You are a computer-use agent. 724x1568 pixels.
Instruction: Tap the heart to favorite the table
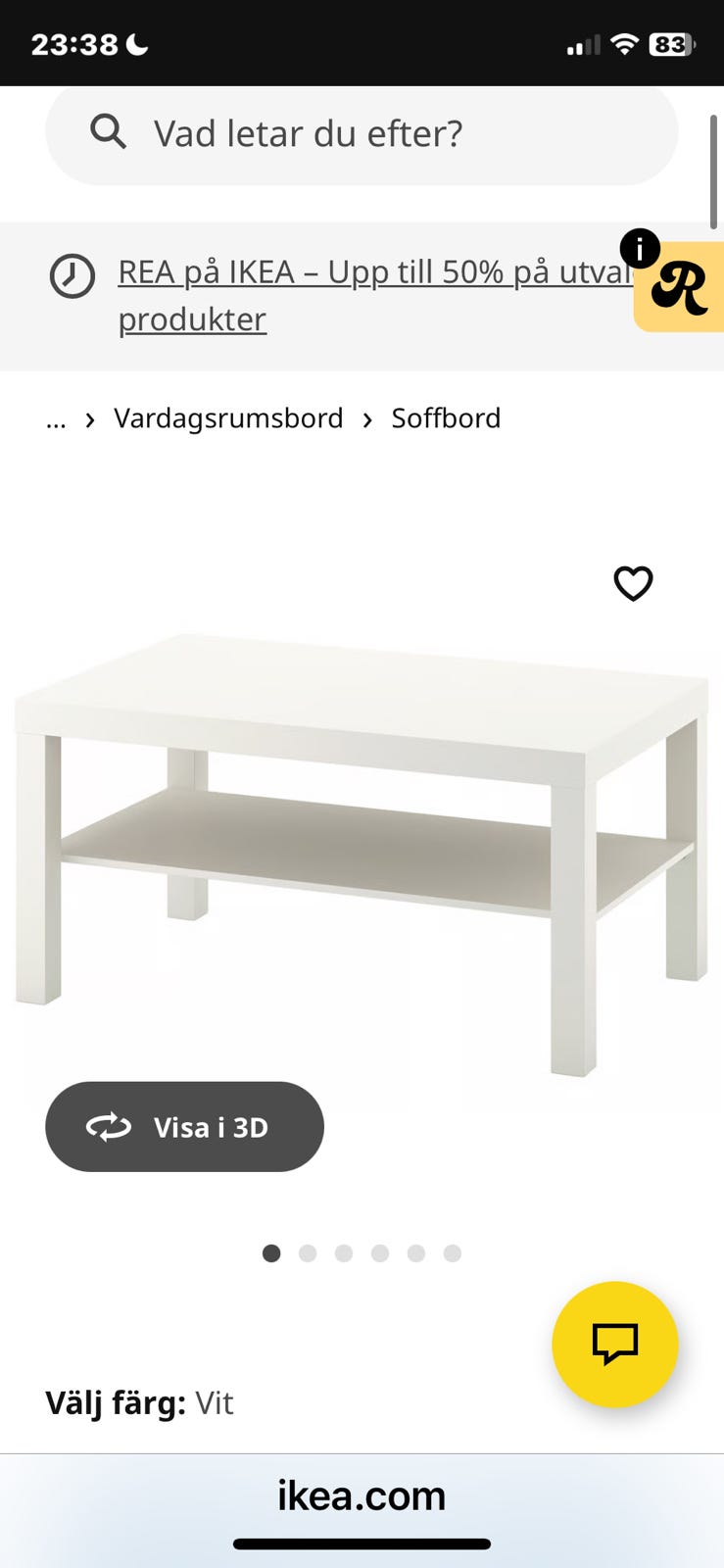point(633,583)
